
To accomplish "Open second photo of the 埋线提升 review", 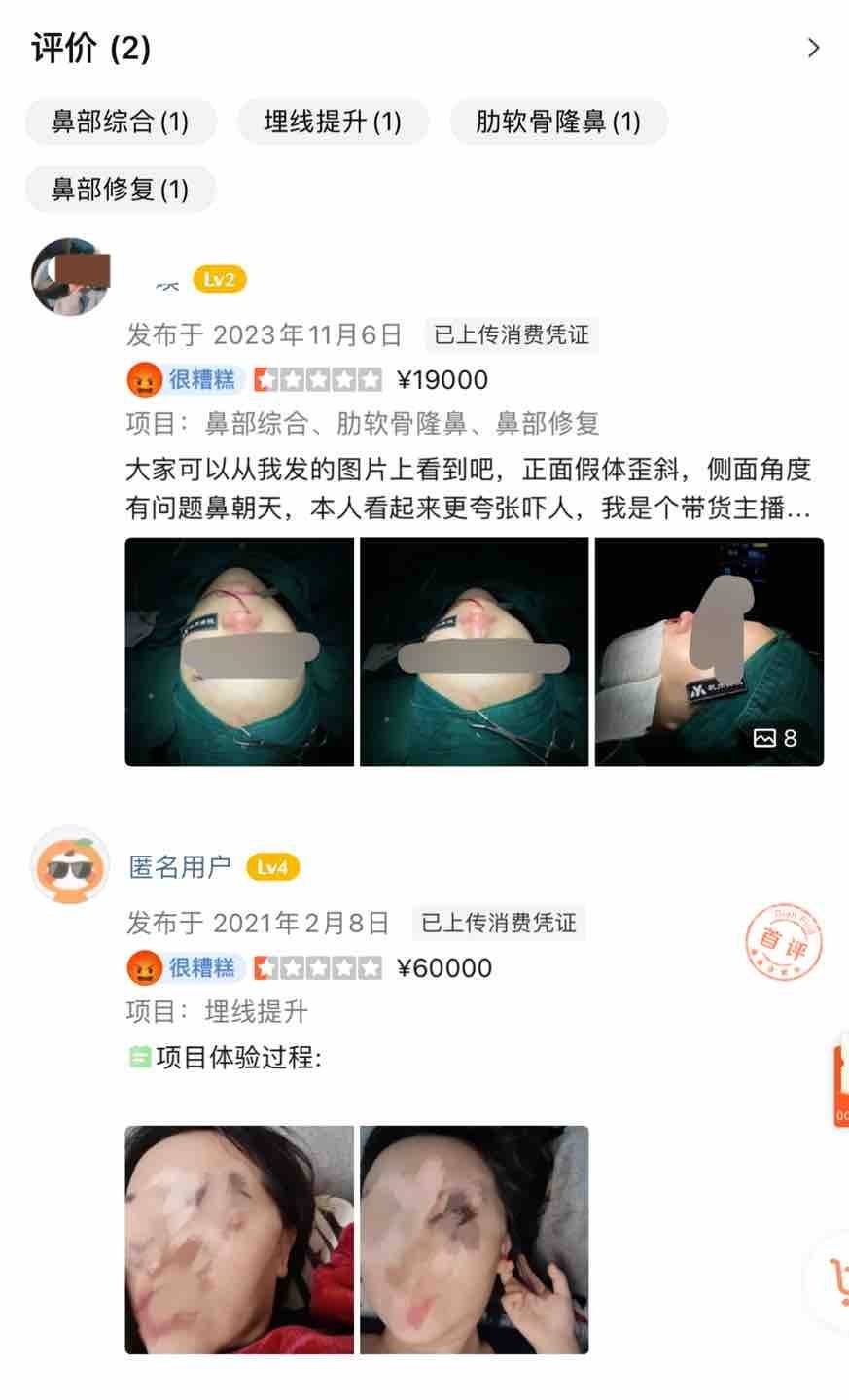I will click(474, 1240).
